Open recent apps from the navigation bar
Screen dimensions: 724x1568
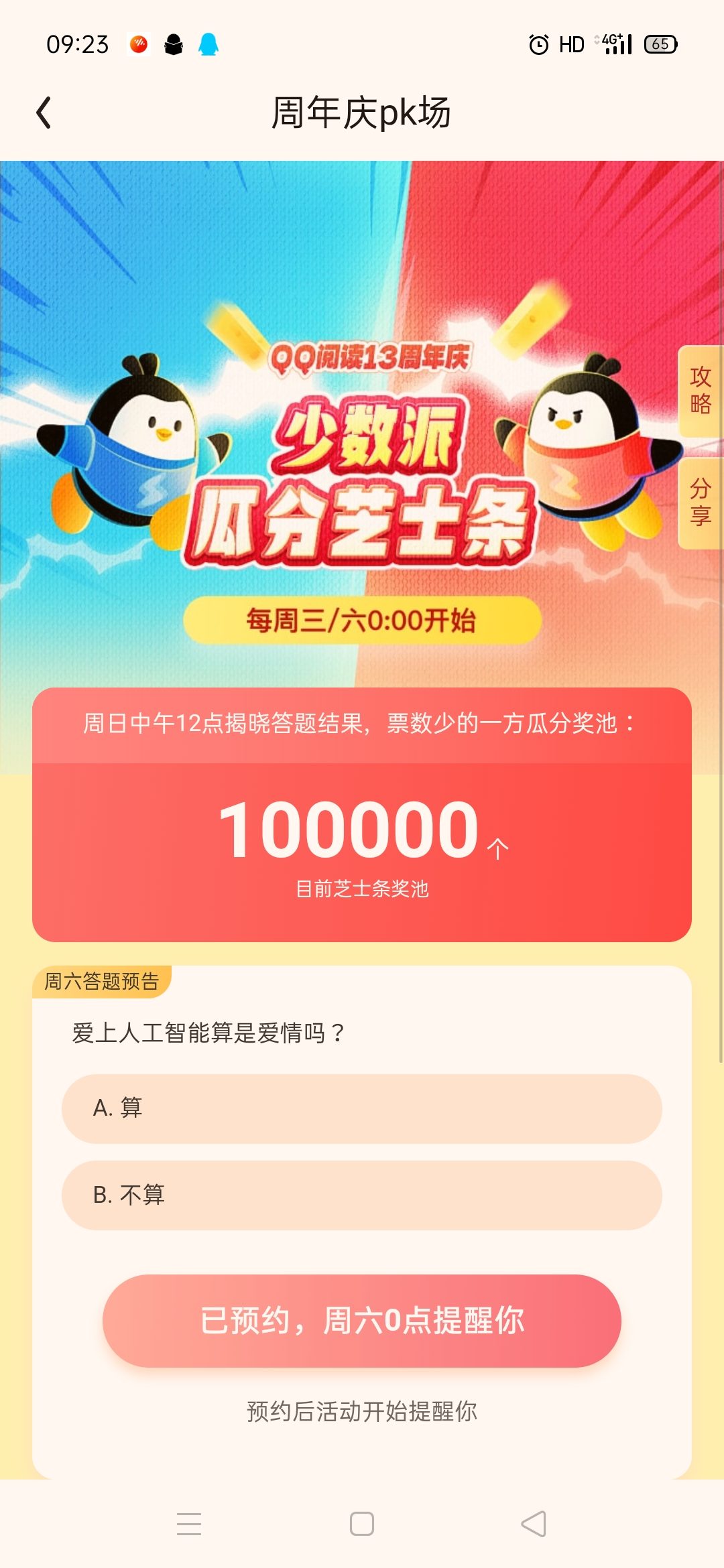[x=189, y=1523]
